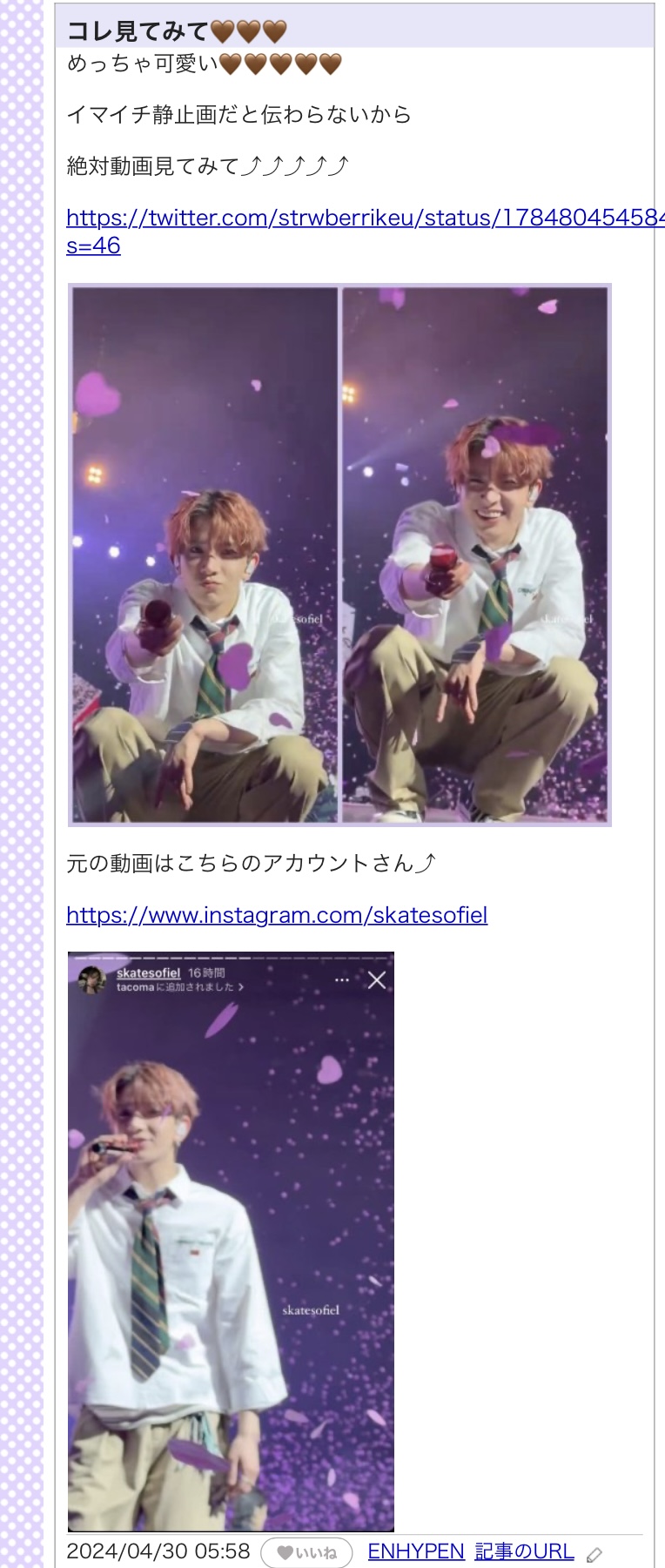The image size is (665, 1568).
Task: Tap the pencil edit icon
Action: point(594,1554)
